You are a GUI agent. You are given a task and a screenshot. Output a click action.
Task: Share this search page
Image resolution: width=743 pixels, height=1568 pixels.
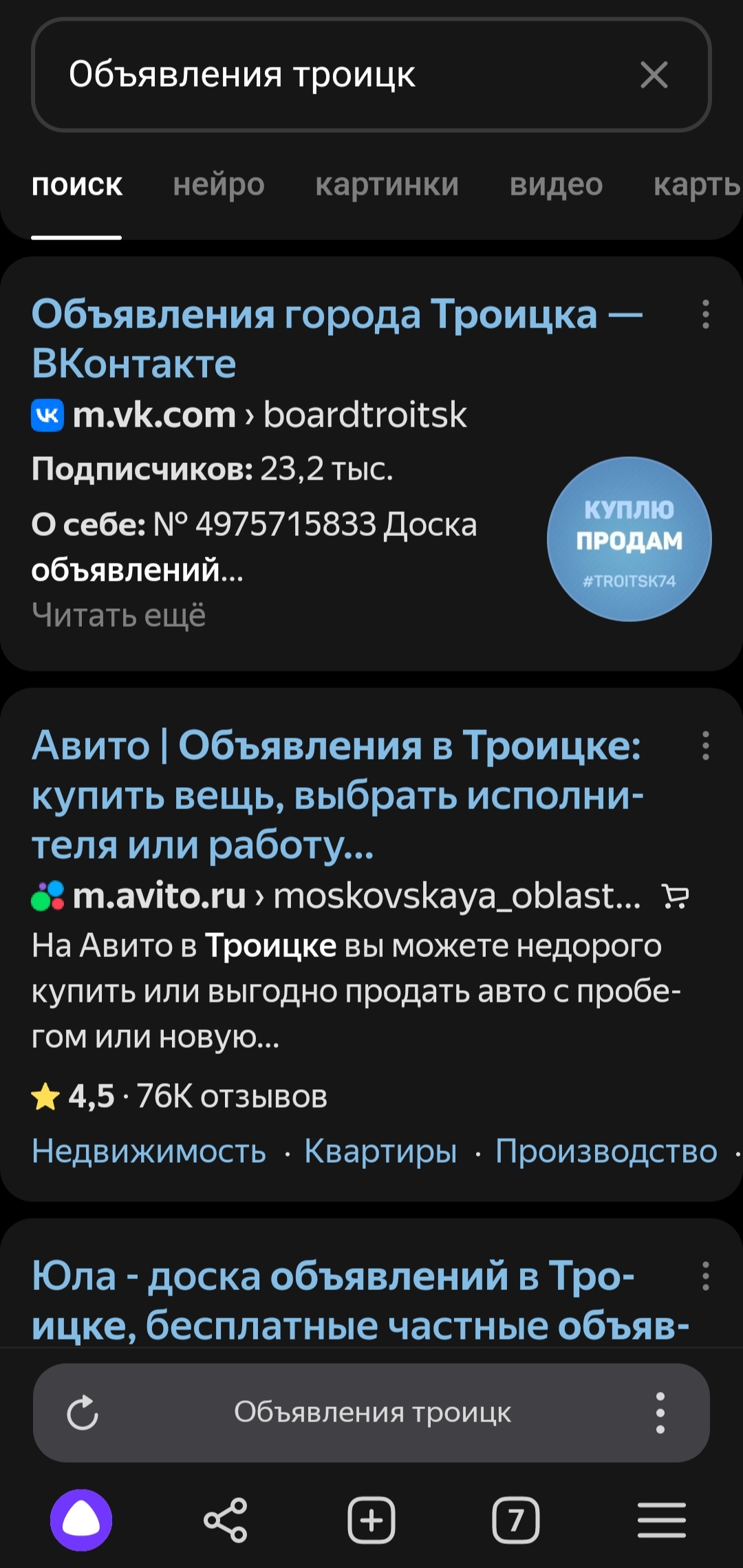[226, 1521]
